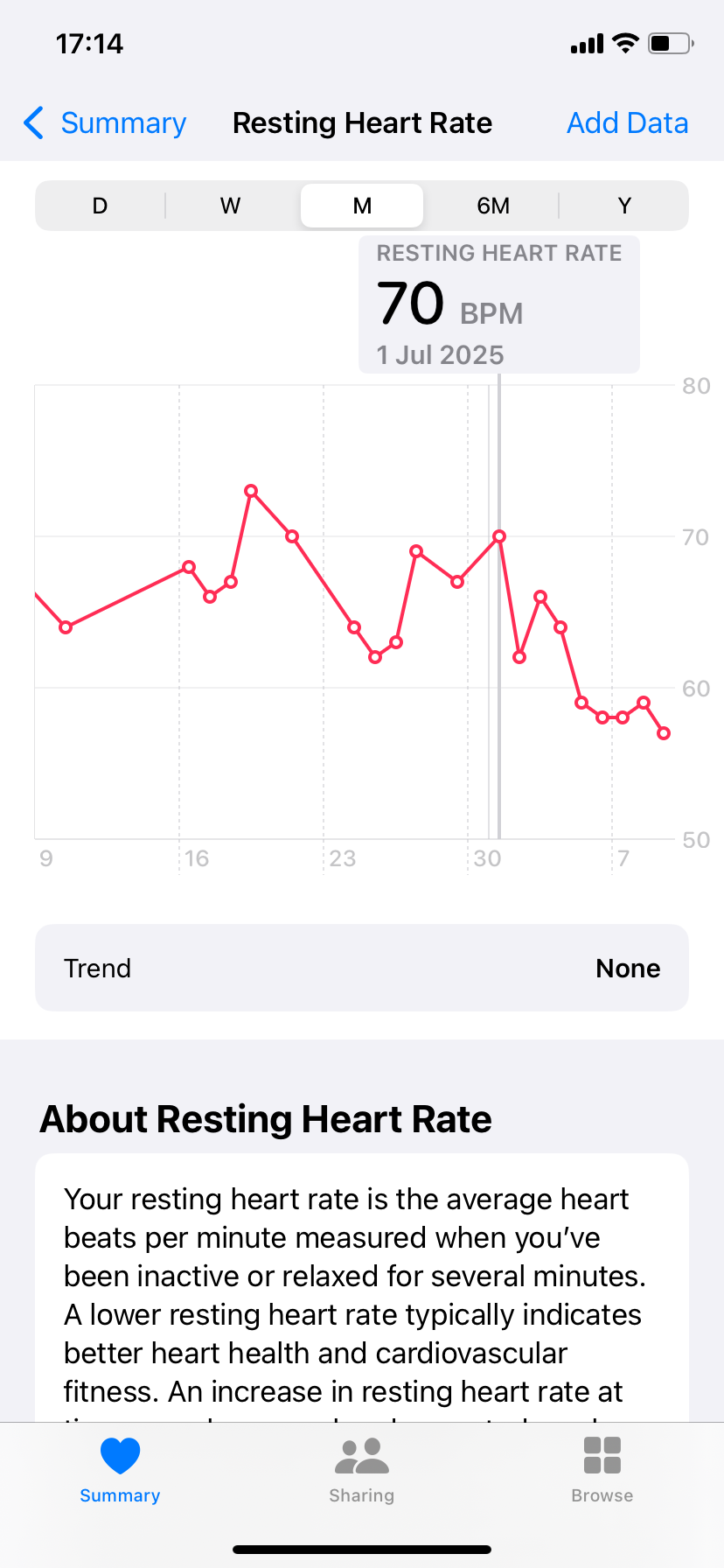This screenshot has height=1568, width=724.
Task: Switch to the D day view
Action: [101, 206]
